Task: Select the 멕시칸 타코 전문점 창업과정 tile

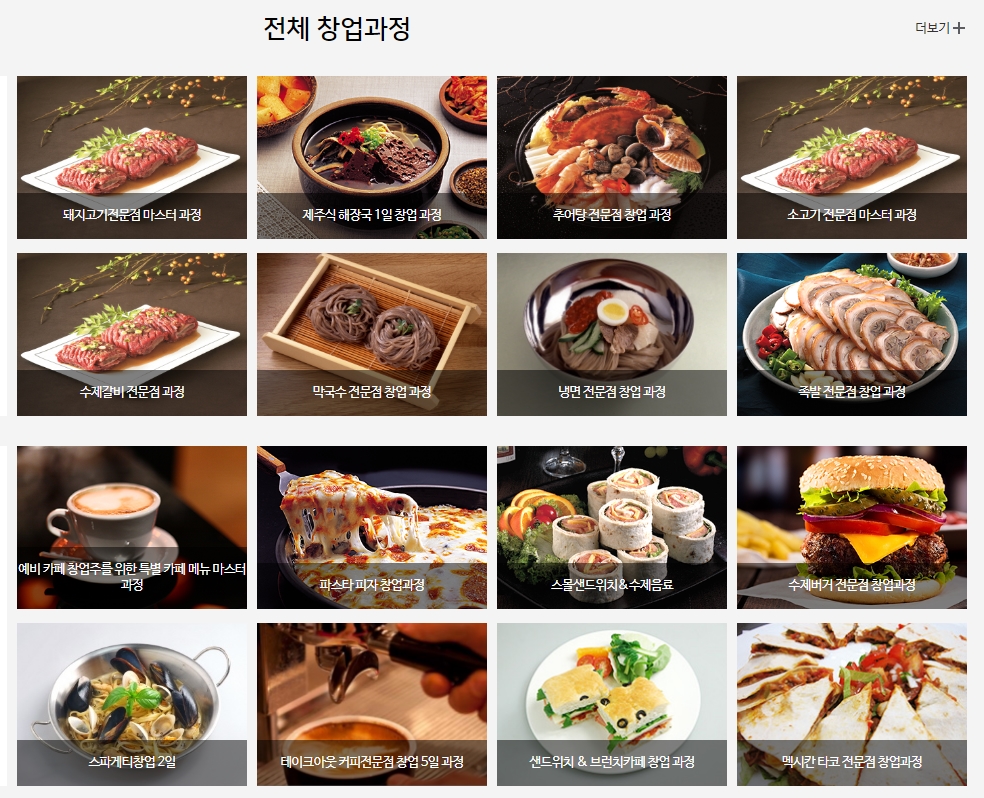Action: 852,704
